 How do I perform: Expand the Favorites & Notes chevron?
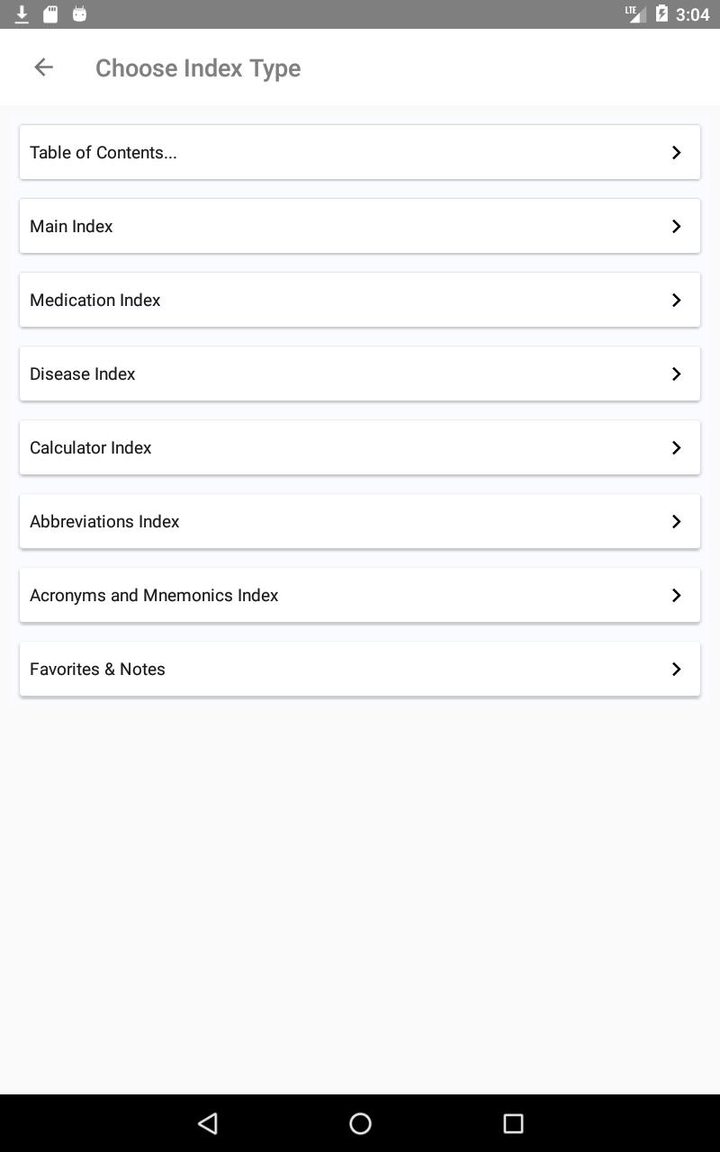(676, 669)
